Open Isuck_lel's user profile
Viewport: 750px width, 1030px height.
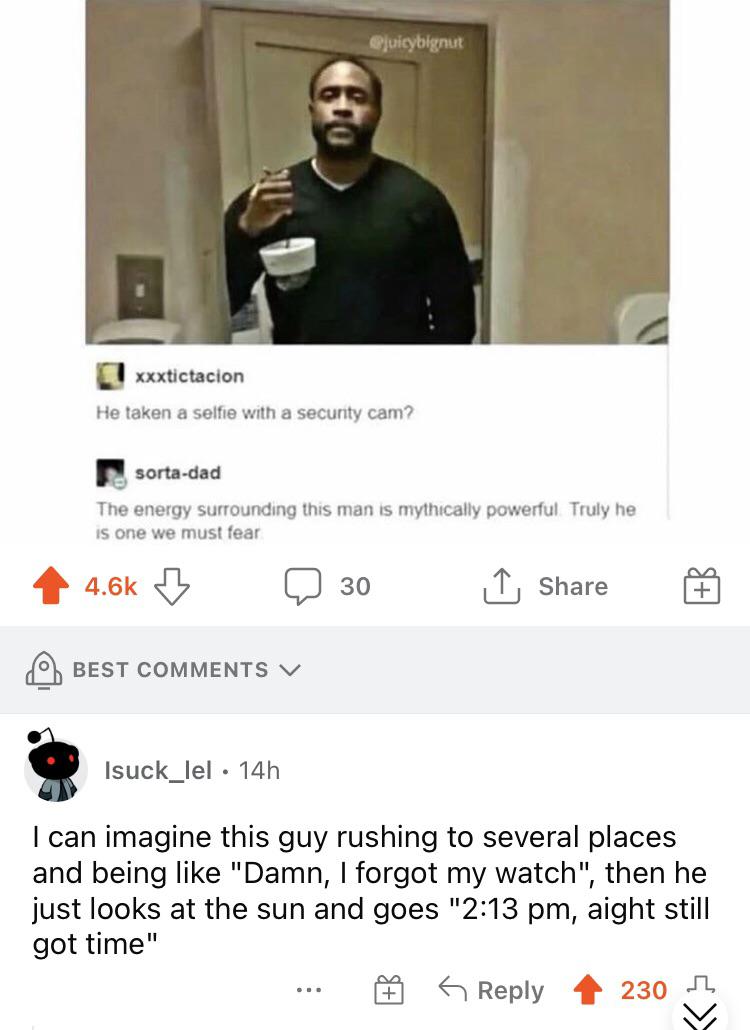tap(158, 770)
